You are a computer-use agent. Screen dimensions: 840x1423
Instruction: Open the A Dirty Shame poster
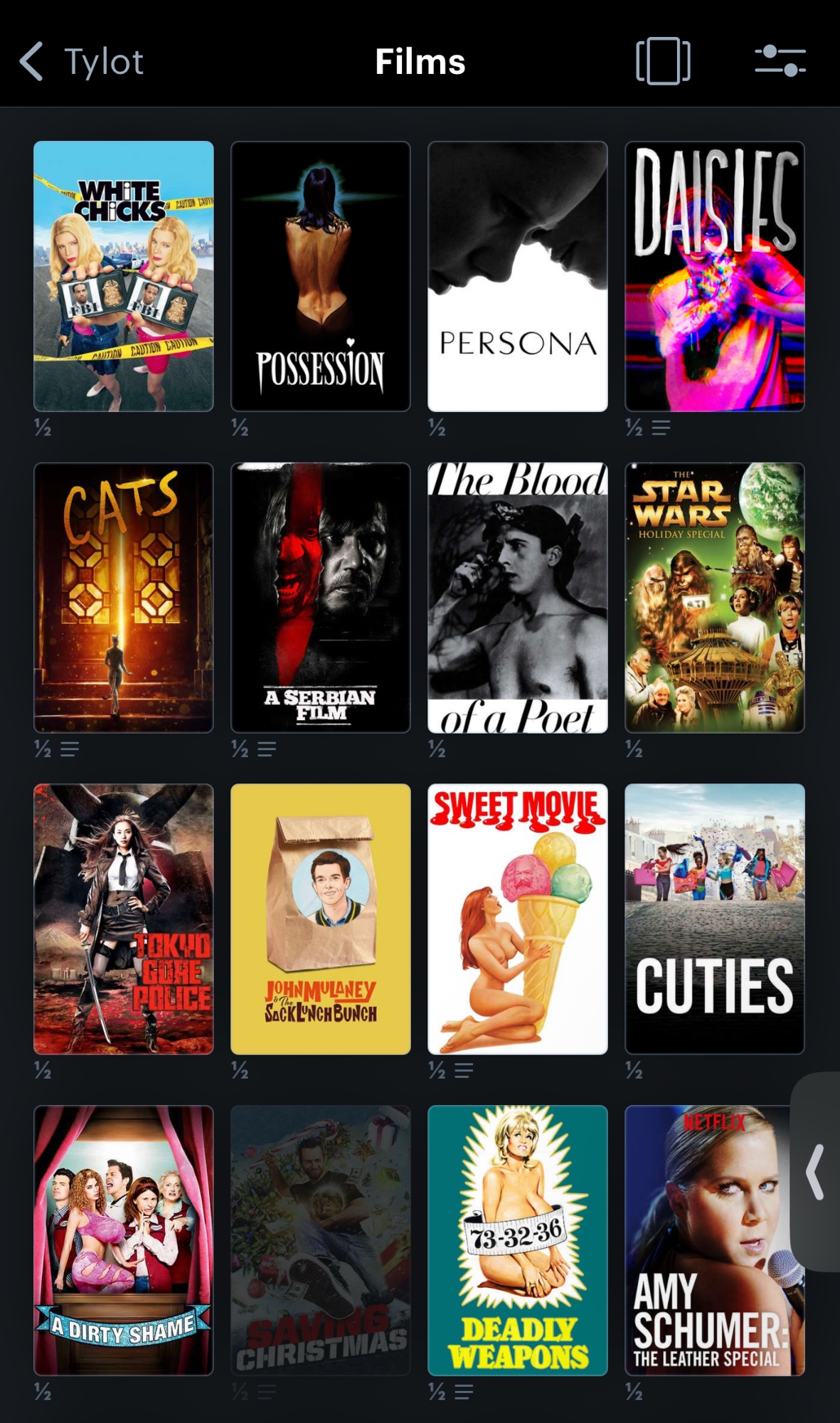coord(124,1239)
